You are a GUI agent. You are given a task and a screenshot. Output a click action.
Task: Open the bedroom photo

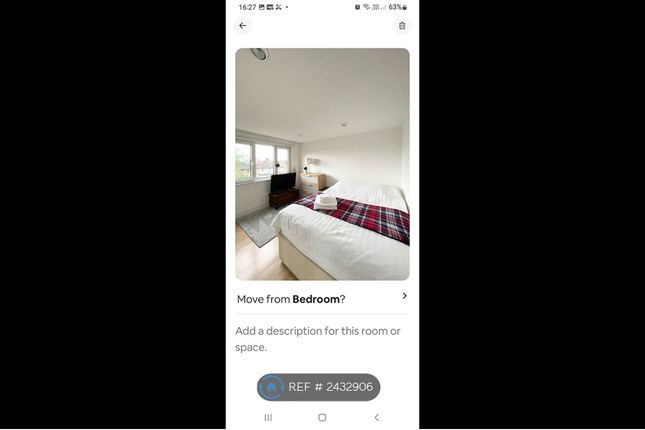322,164
